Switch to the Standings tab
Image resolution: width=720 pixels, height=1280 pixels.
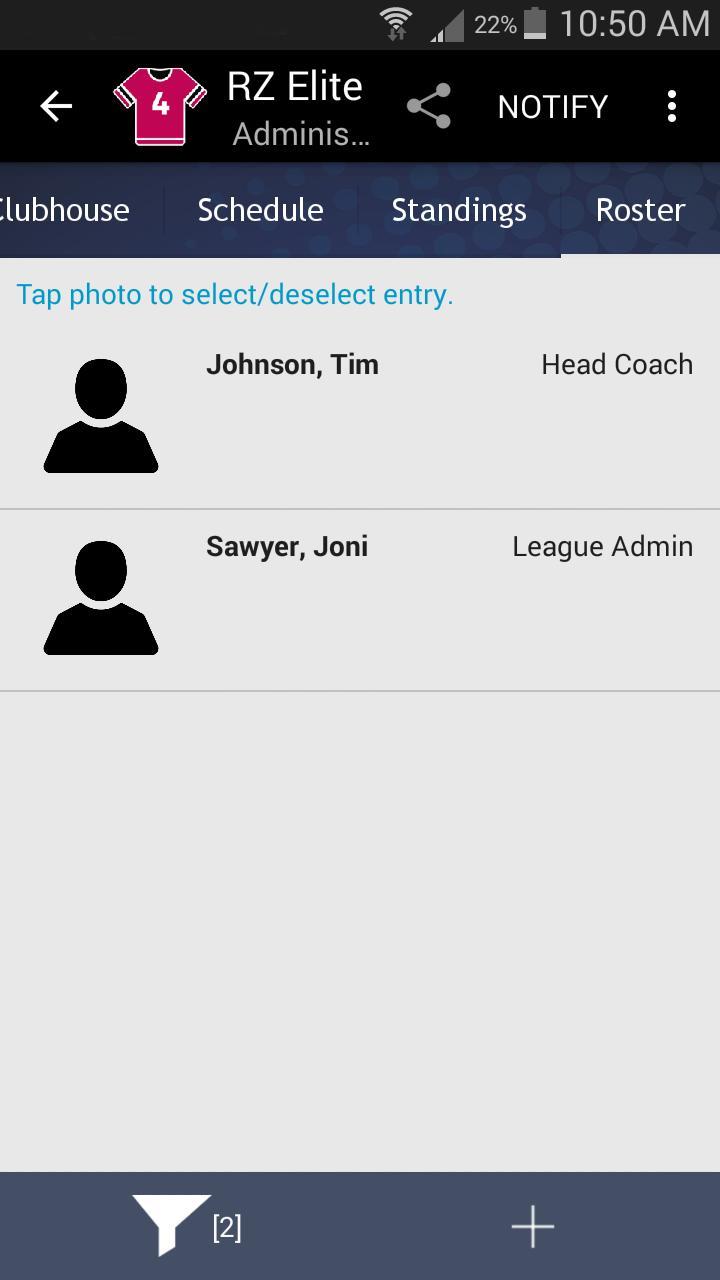pyautogui.click(x=459, y=210)
